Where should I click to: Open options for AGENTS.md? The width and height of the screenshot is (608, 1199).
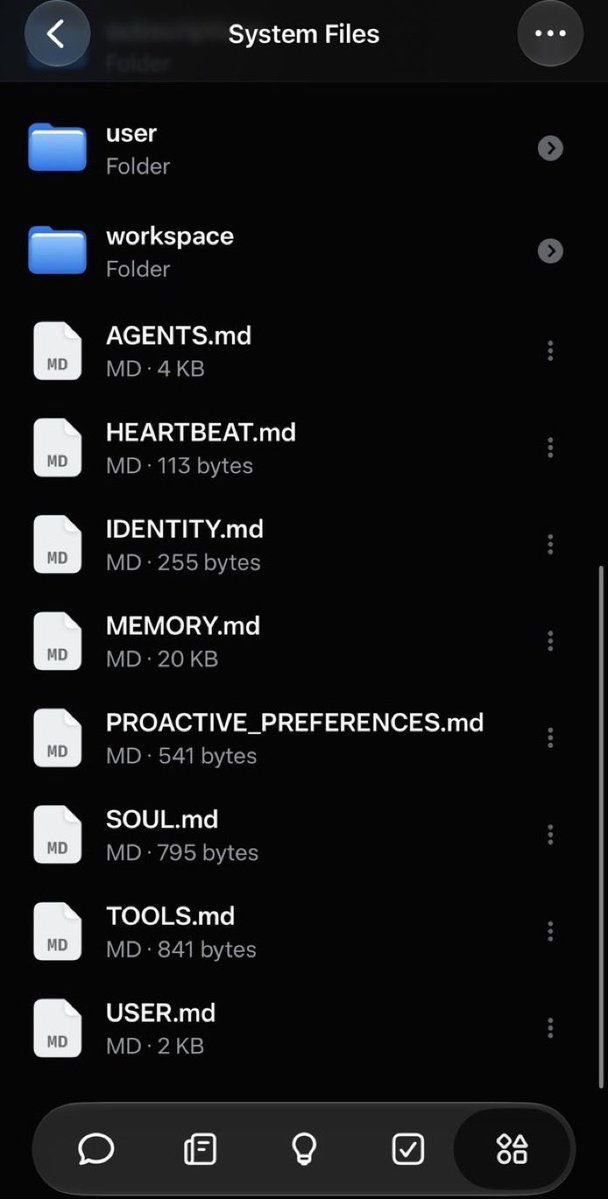[550, 351]
